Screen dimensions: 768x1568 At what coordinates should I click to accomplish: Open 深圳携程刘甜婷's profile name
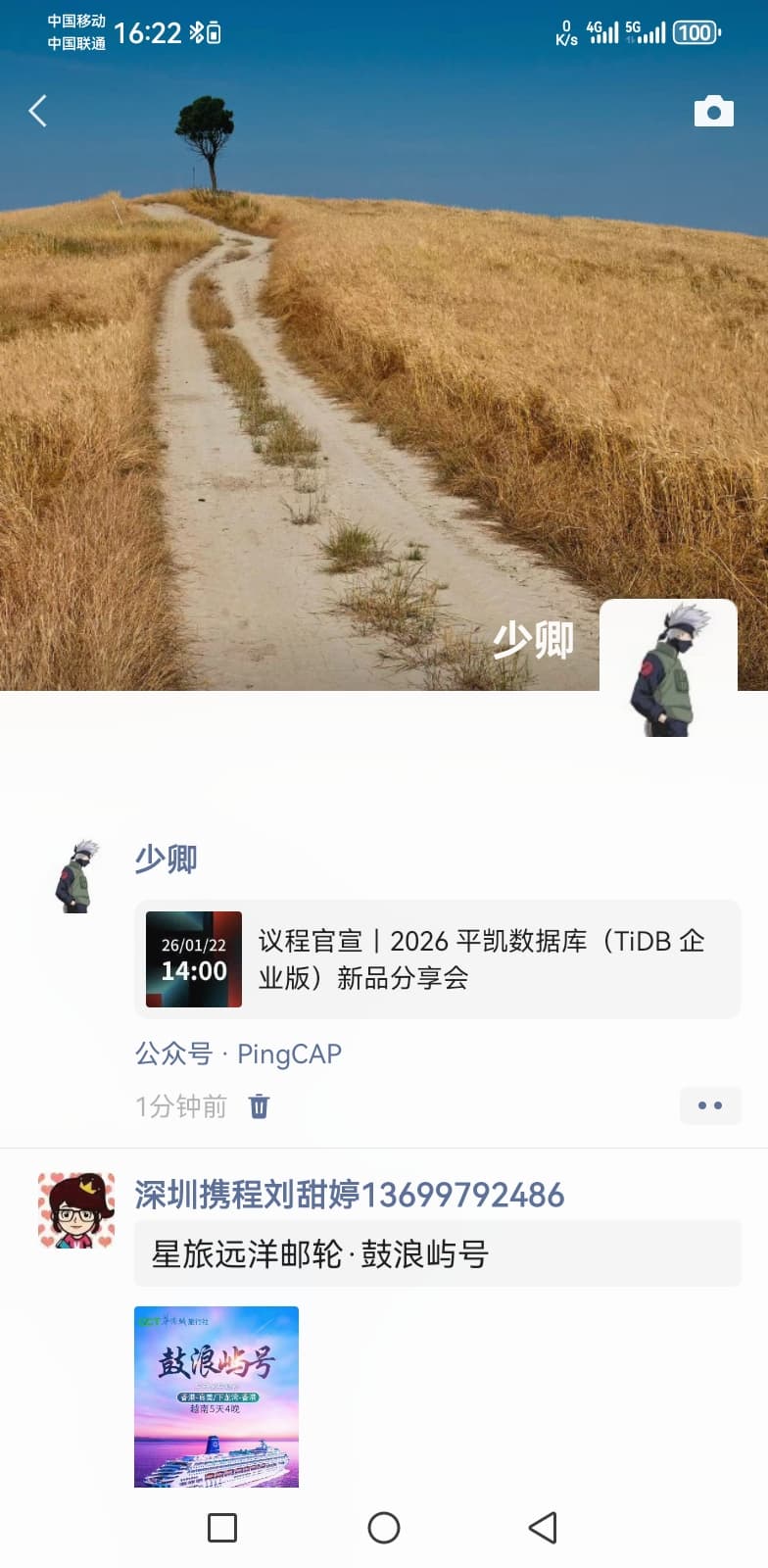pyautogui.click(x=349, y=1195)
